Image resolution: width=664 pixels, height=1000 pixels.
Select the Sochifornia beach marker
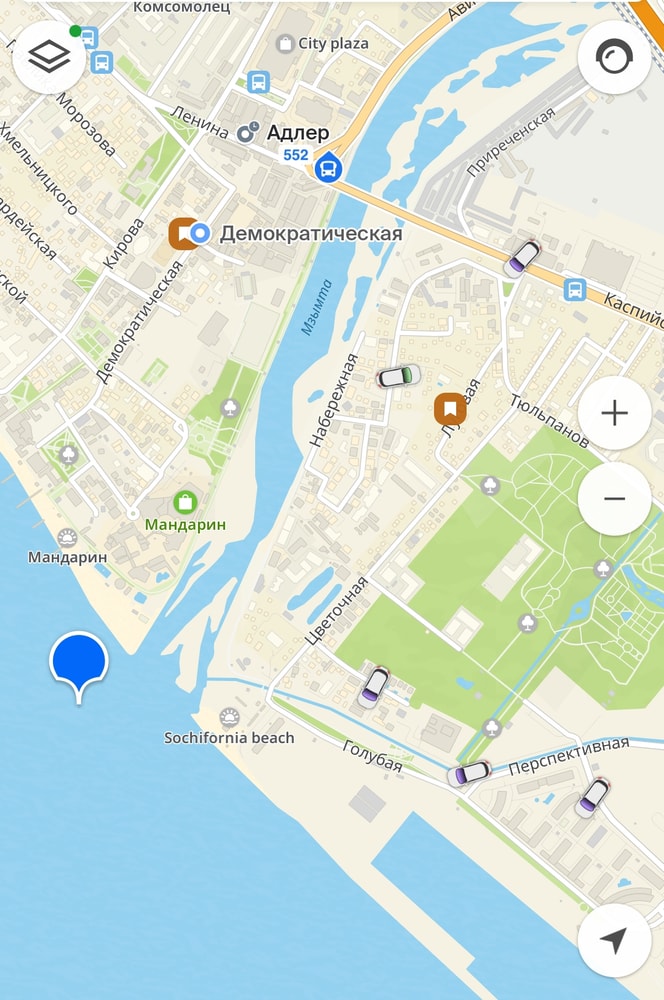[230, 717]
